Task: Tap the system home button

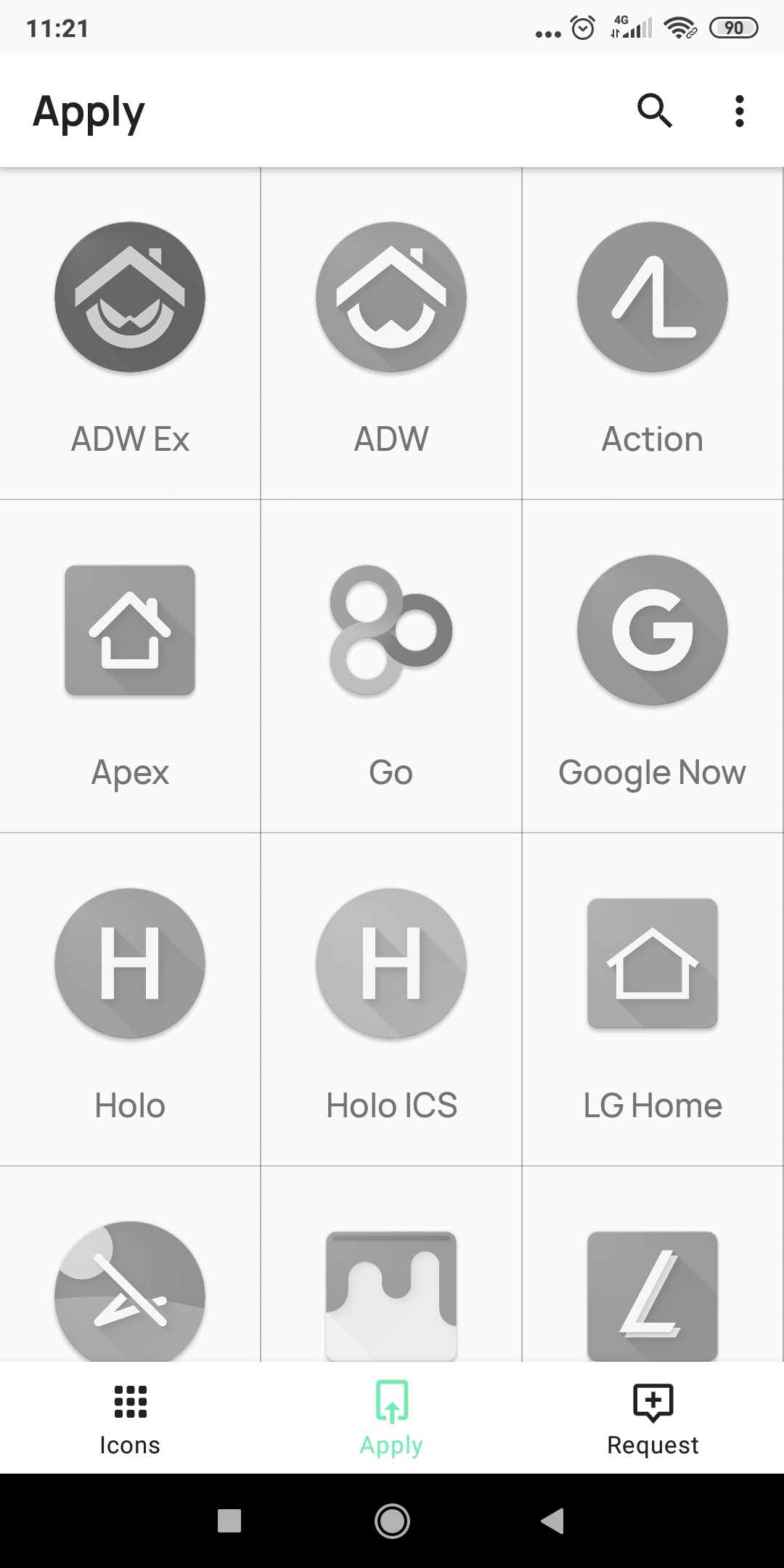Action: coord(392,1520)
